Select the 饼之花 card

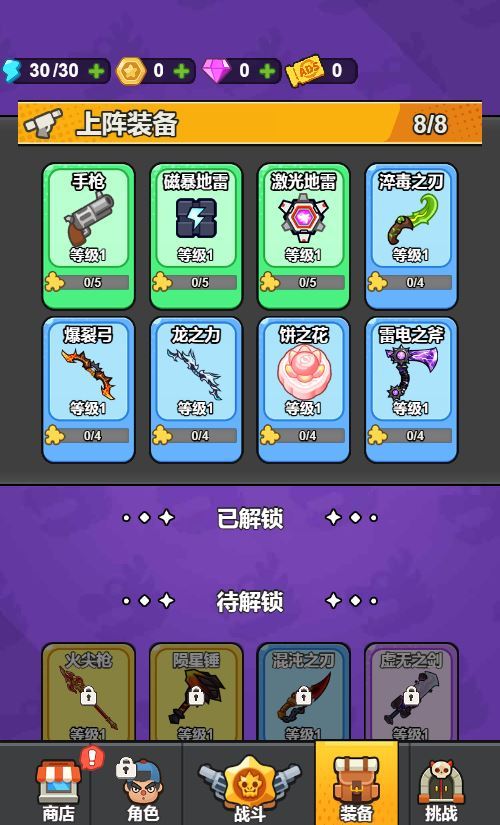(304, 390)
